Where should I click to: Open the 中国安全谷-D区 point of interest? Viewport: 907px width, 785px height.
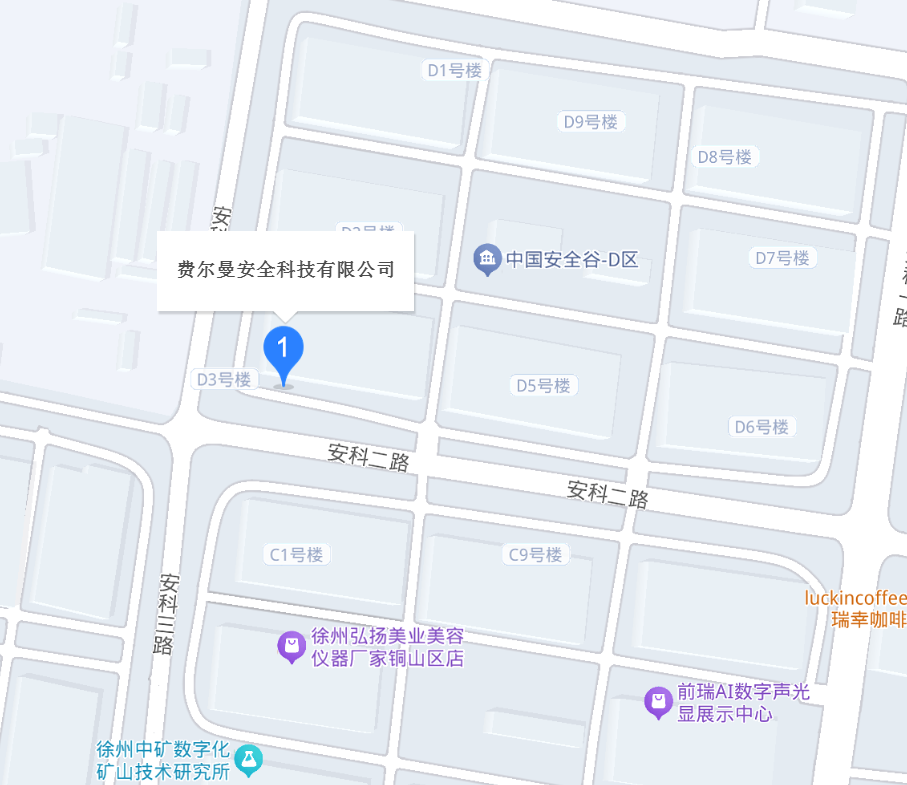tap(487, 259)
